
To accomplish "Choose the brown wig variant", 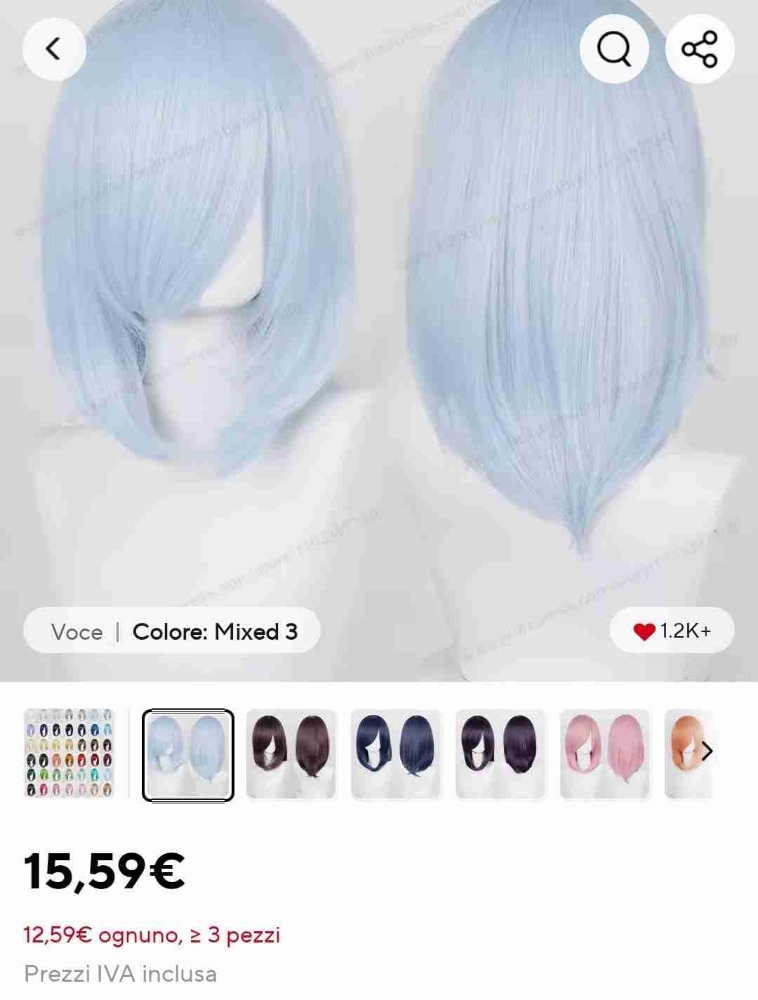I will click(291, 755).
